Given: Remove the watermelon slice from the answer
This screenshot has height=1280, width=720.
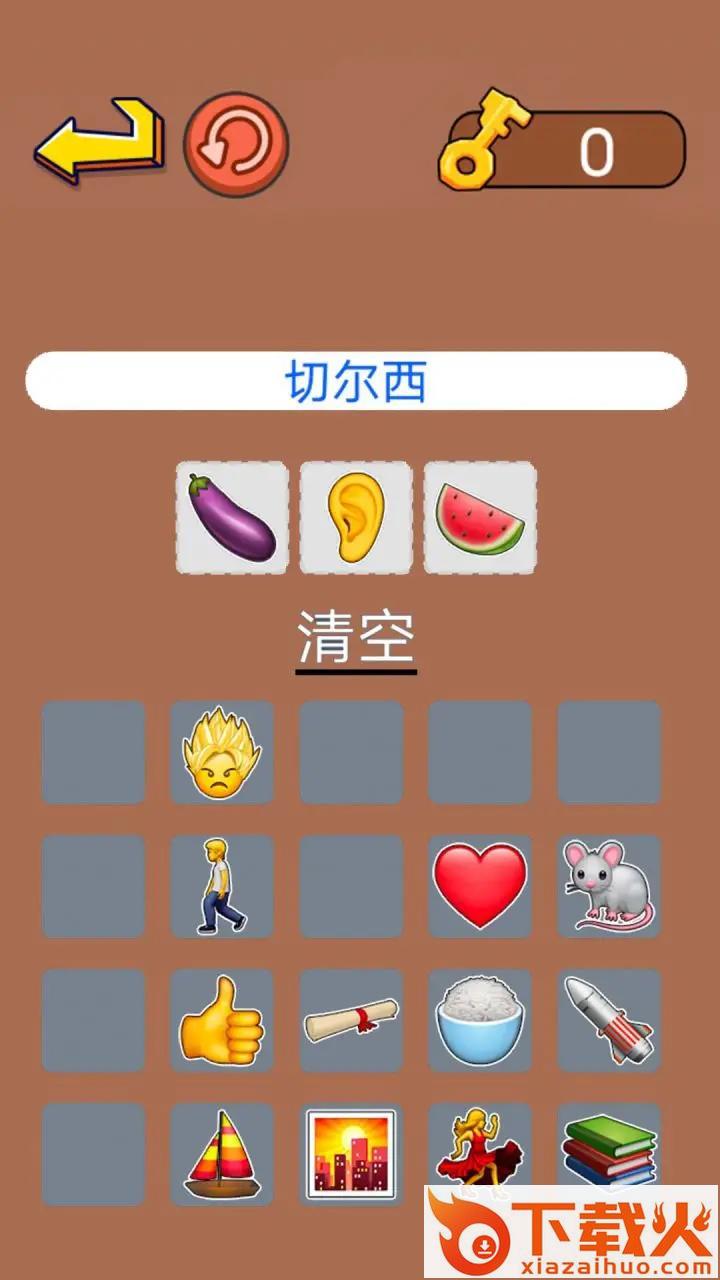Looking at the screenshot, I should coord(480,518).
